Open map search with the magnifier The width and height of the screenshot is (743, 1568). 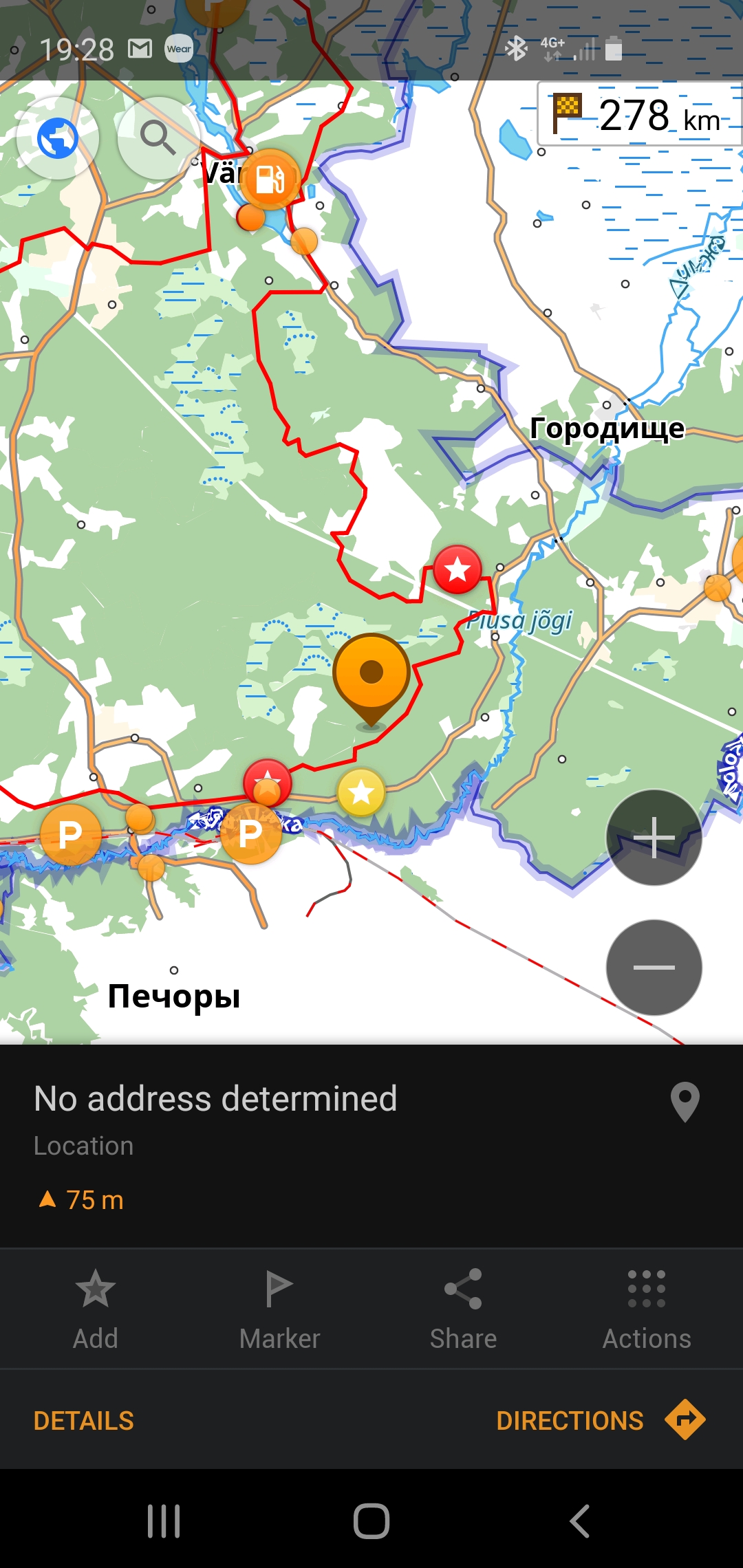coord(158,138)
